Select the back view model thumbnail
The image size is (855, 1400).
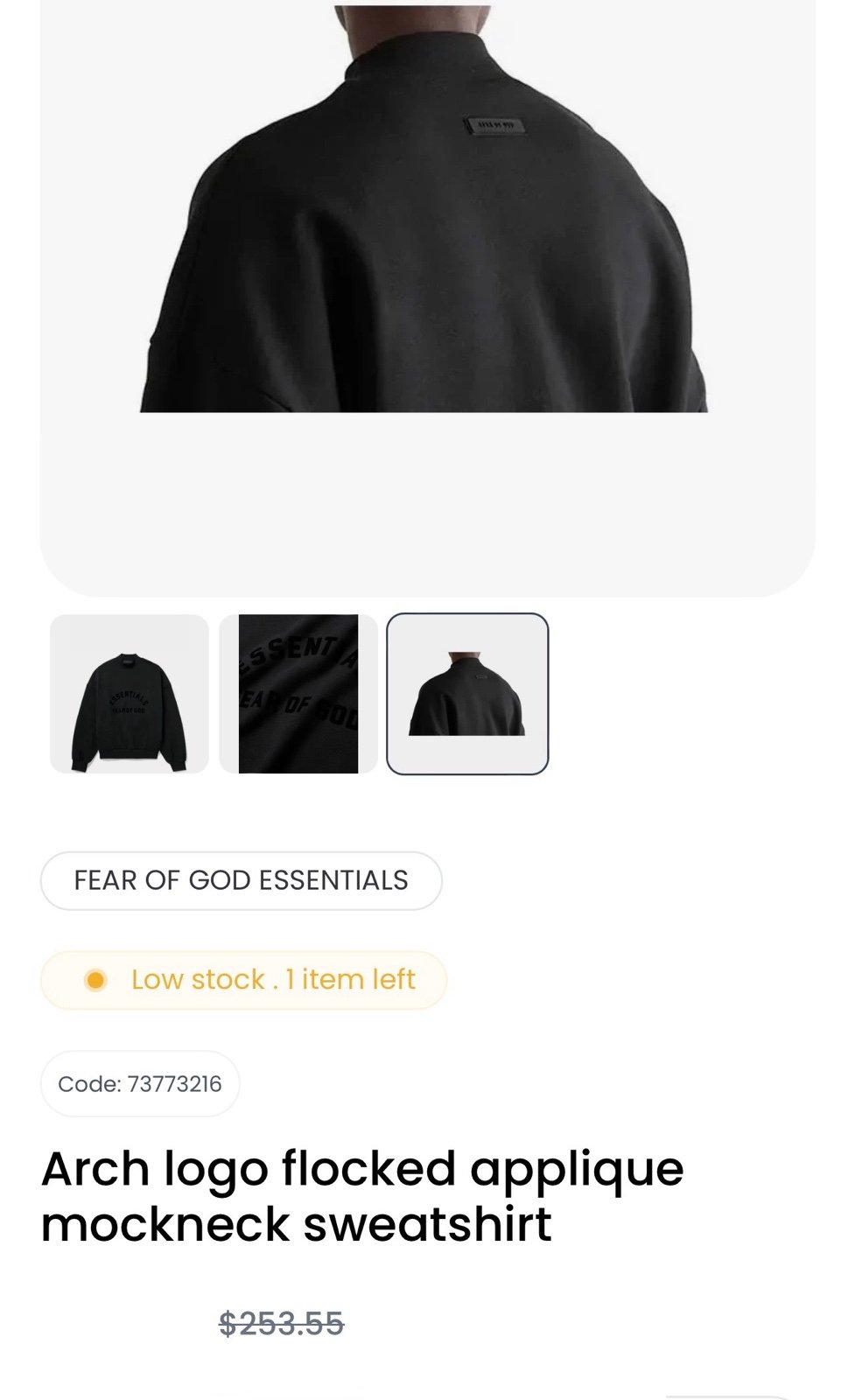pyautogui.click(x=467, y=694)
